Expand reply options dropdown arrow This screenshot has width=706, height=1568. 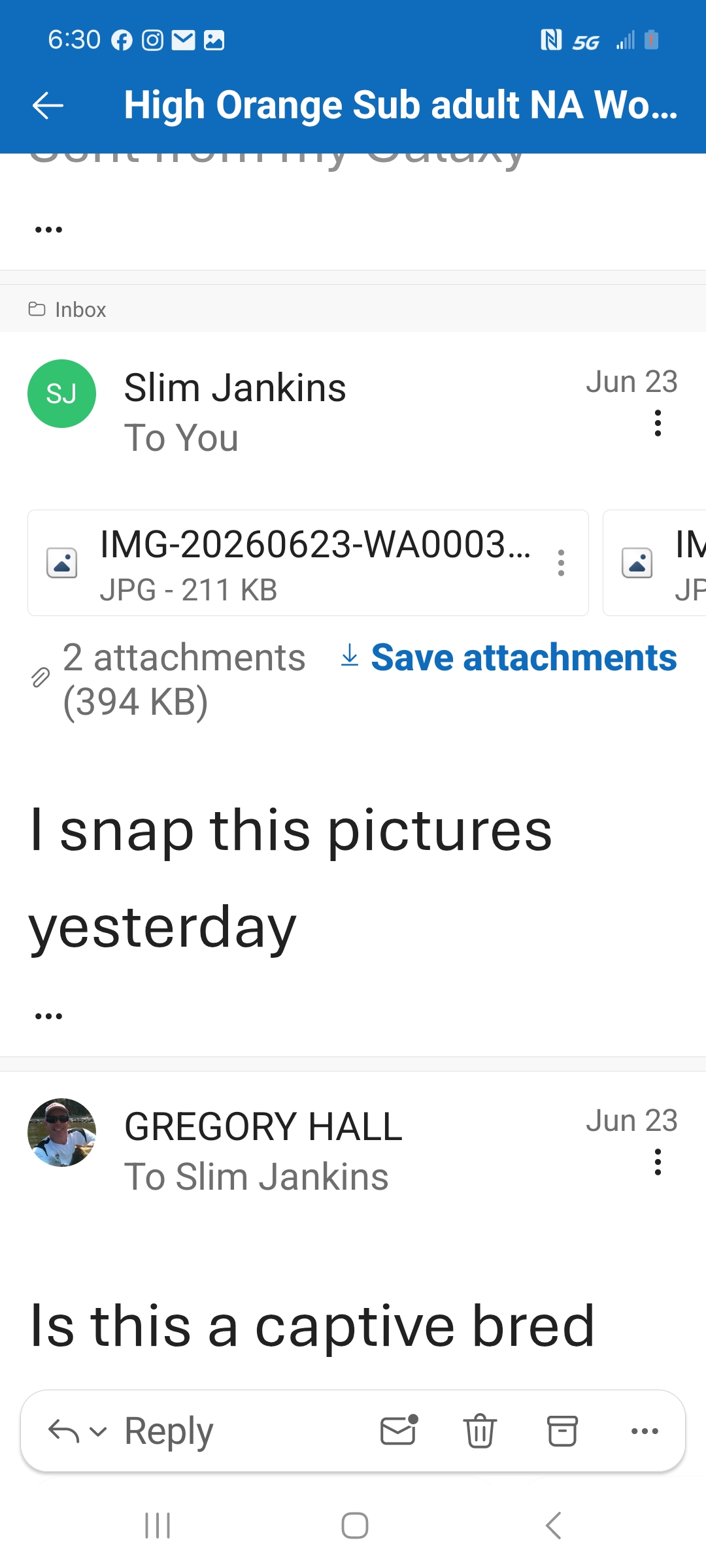click(x=98, y=1431)
